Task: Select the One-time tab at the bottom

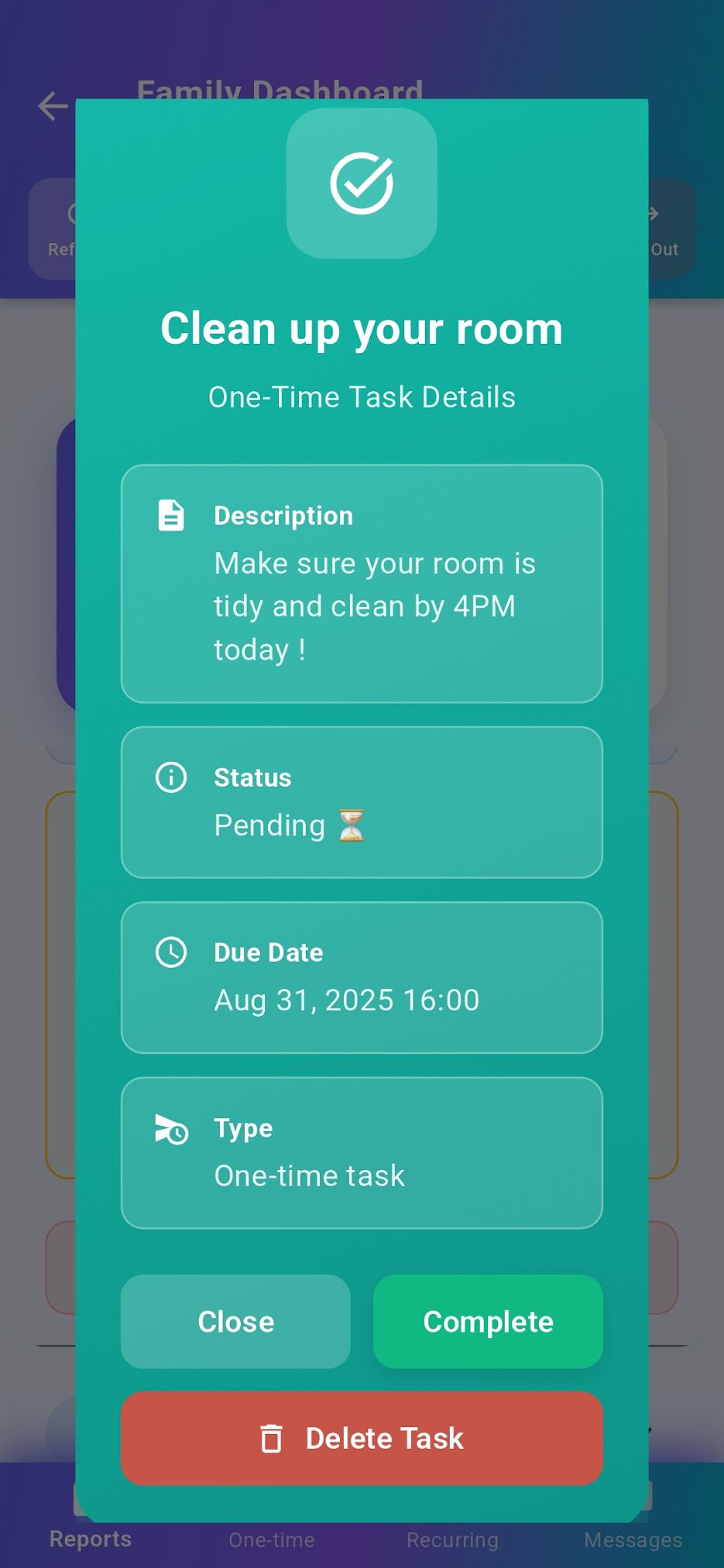Action: (272, 1539)
